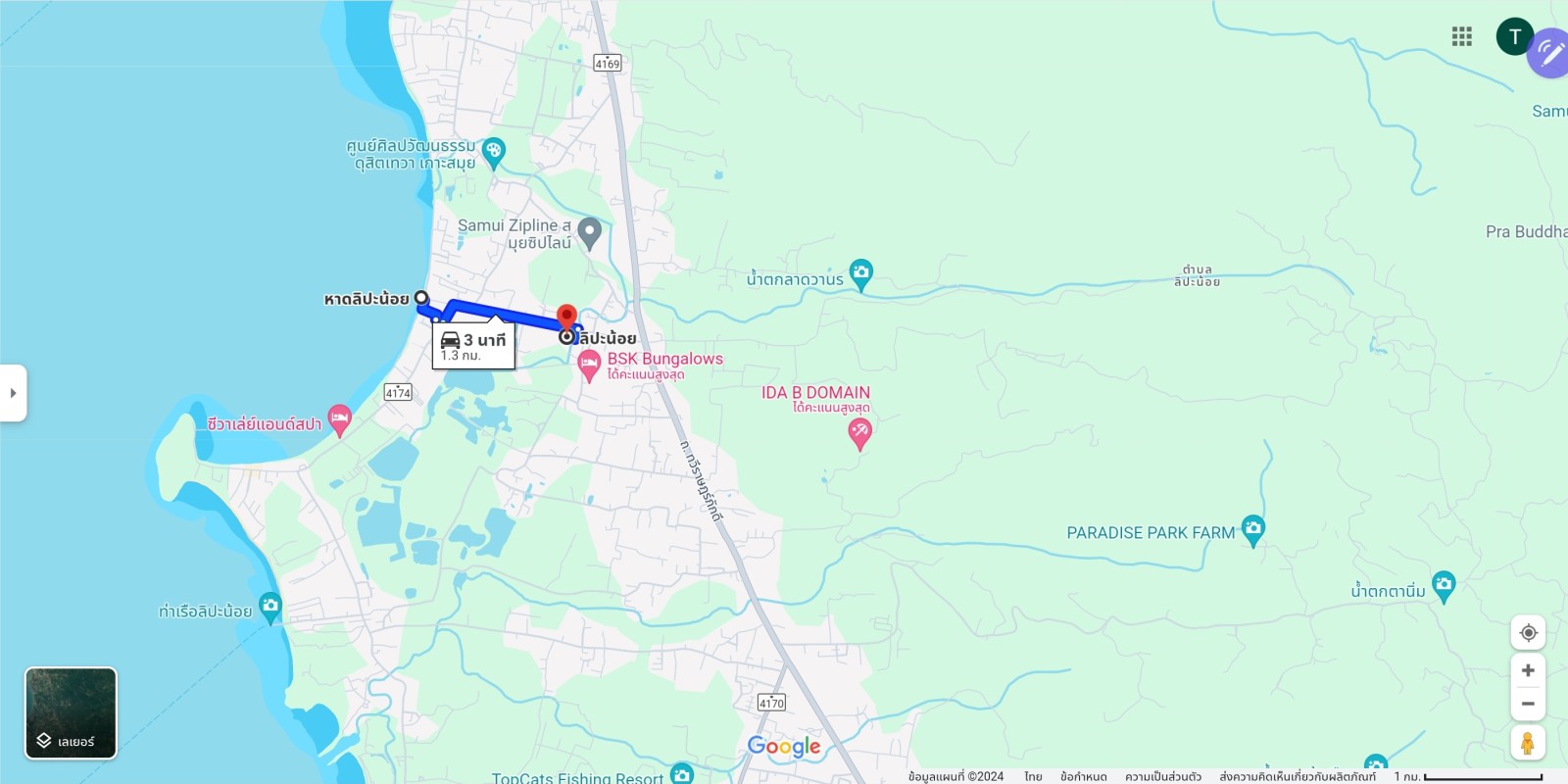This screenshot has height=784, width=1568.
Task: Tap the ศูนย์ศิลปวัฒนธรรม cultural center pin
Action: coord(494,151)
